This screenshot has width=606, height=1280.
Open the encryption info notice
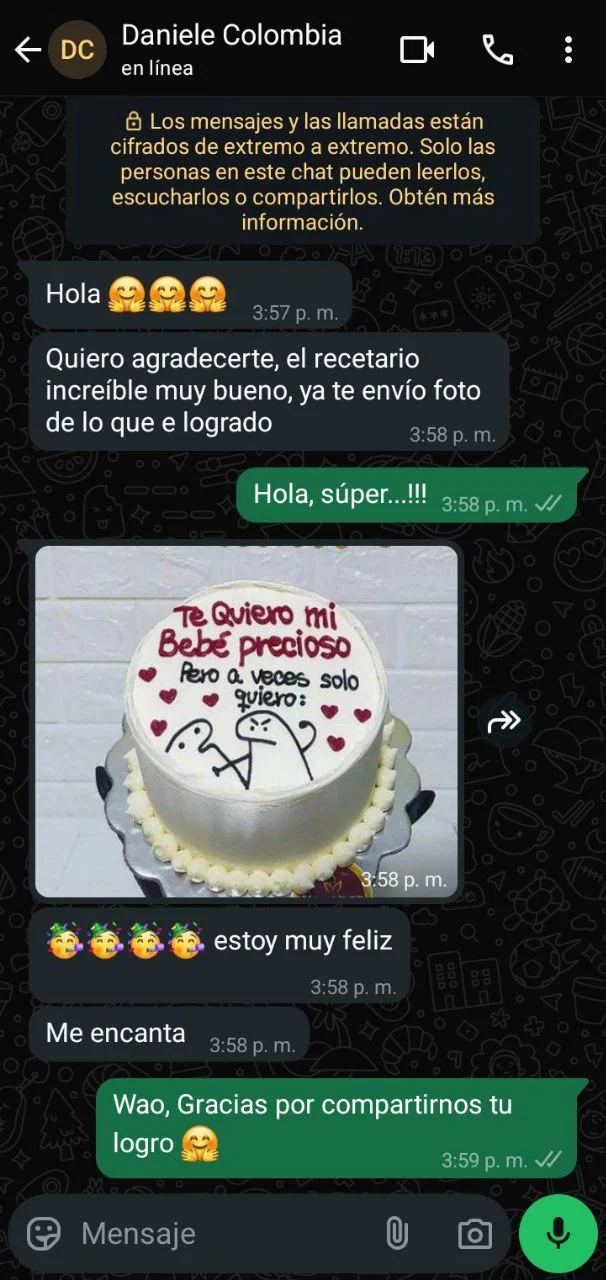(x=303, y=171)
